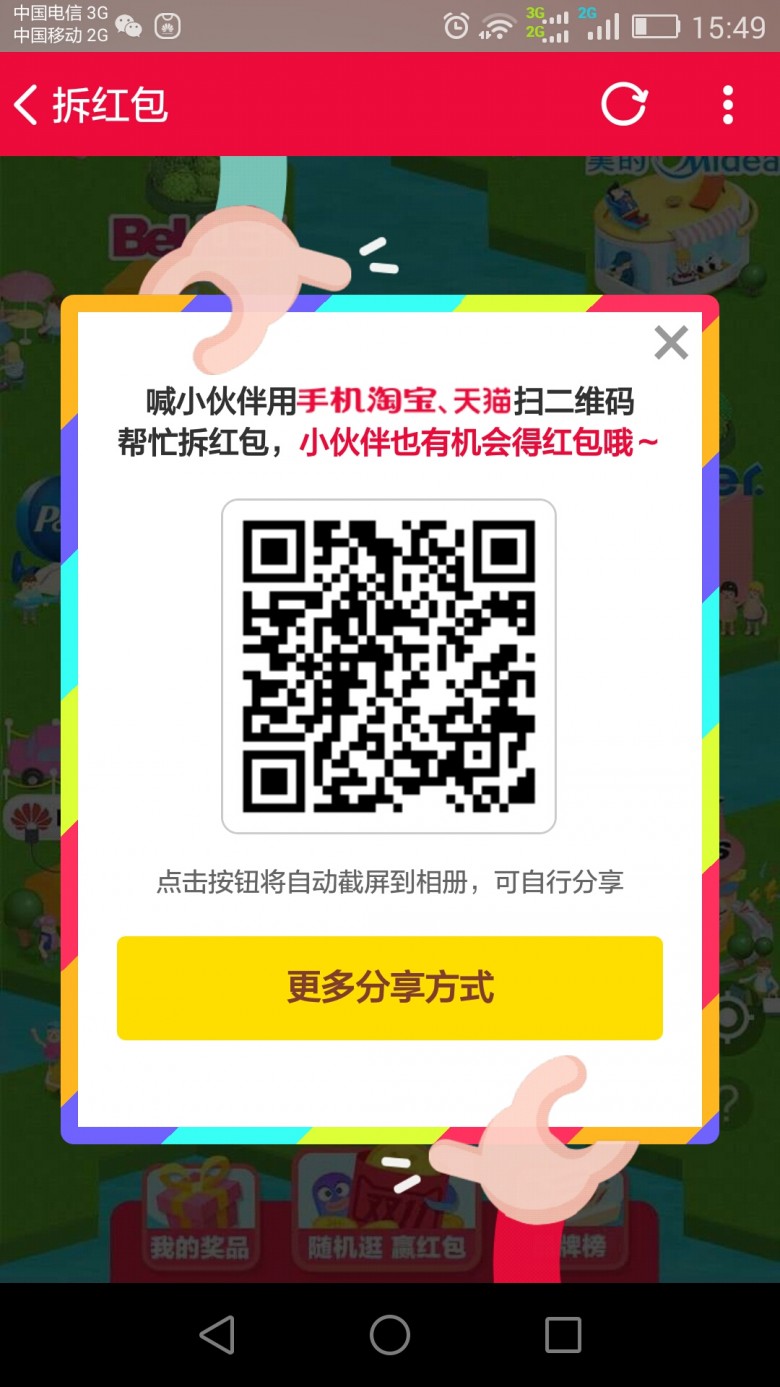This screenshot has height=1387, width=780.
Task: Close the QR code popup
Action: (671, 342)
